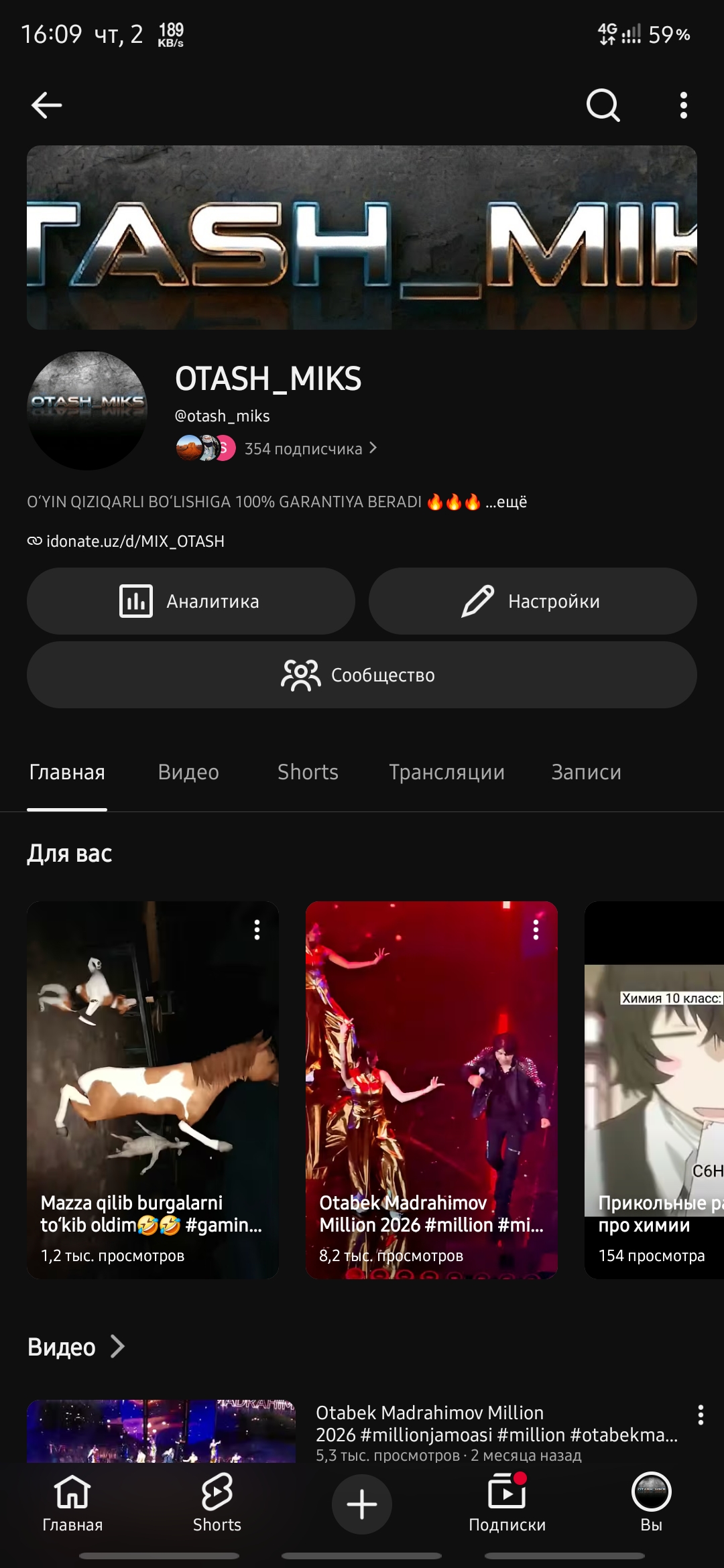Play the Прикольные про химии short

point(654,1090)
